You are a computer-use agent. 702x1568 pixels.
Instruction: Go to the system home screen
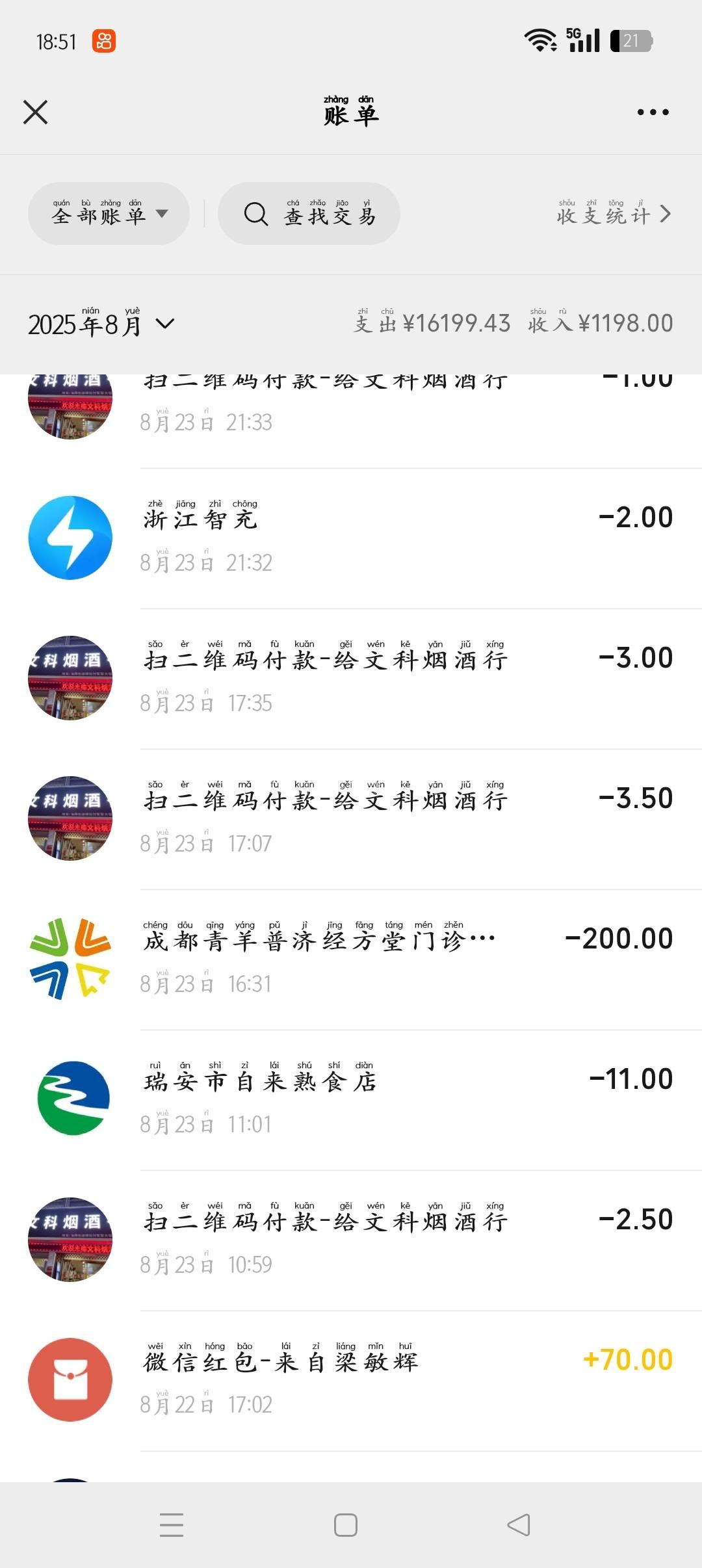346,1524
